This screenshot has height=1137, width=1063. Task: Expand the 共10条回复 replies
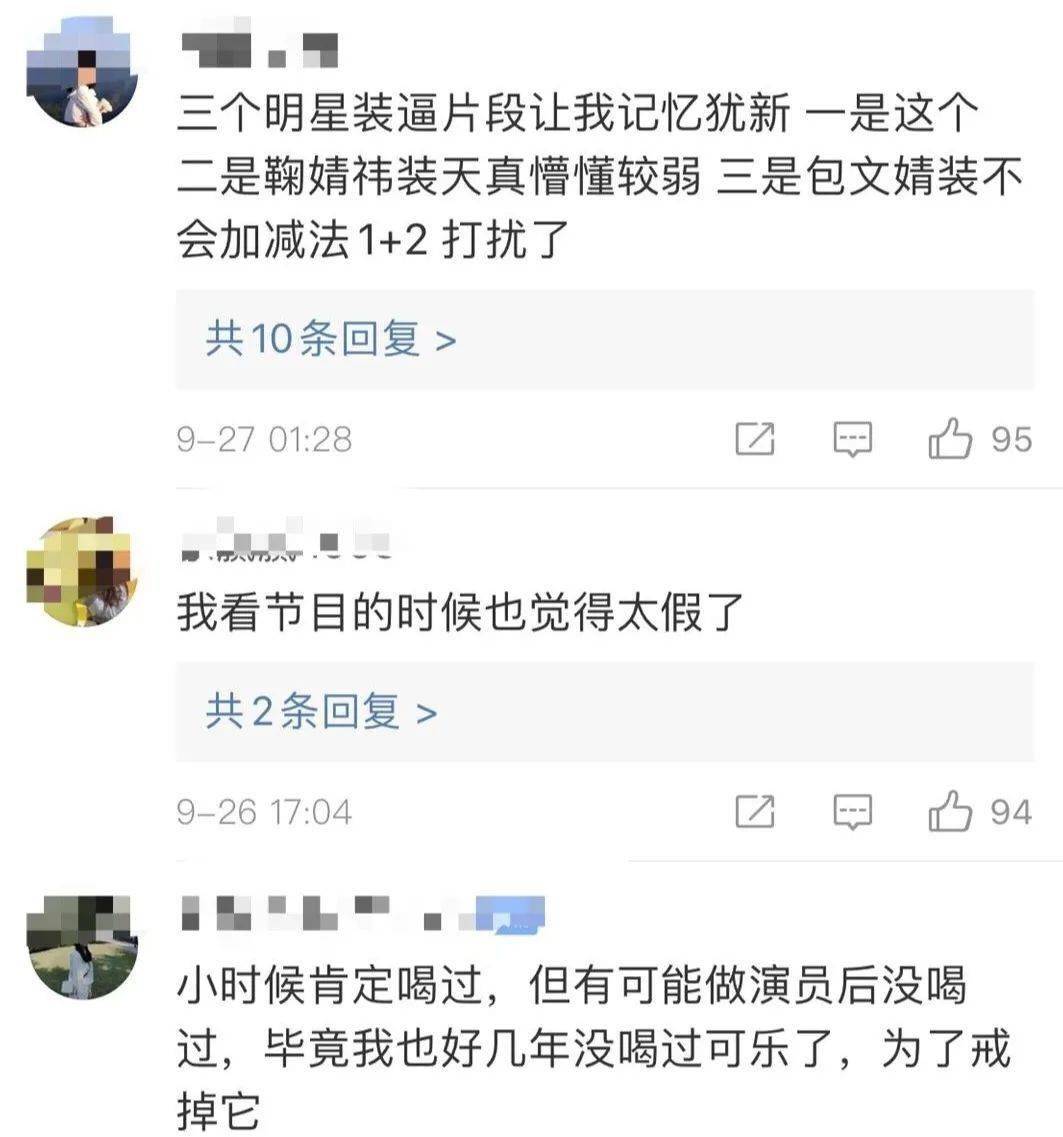click(331, 340)
